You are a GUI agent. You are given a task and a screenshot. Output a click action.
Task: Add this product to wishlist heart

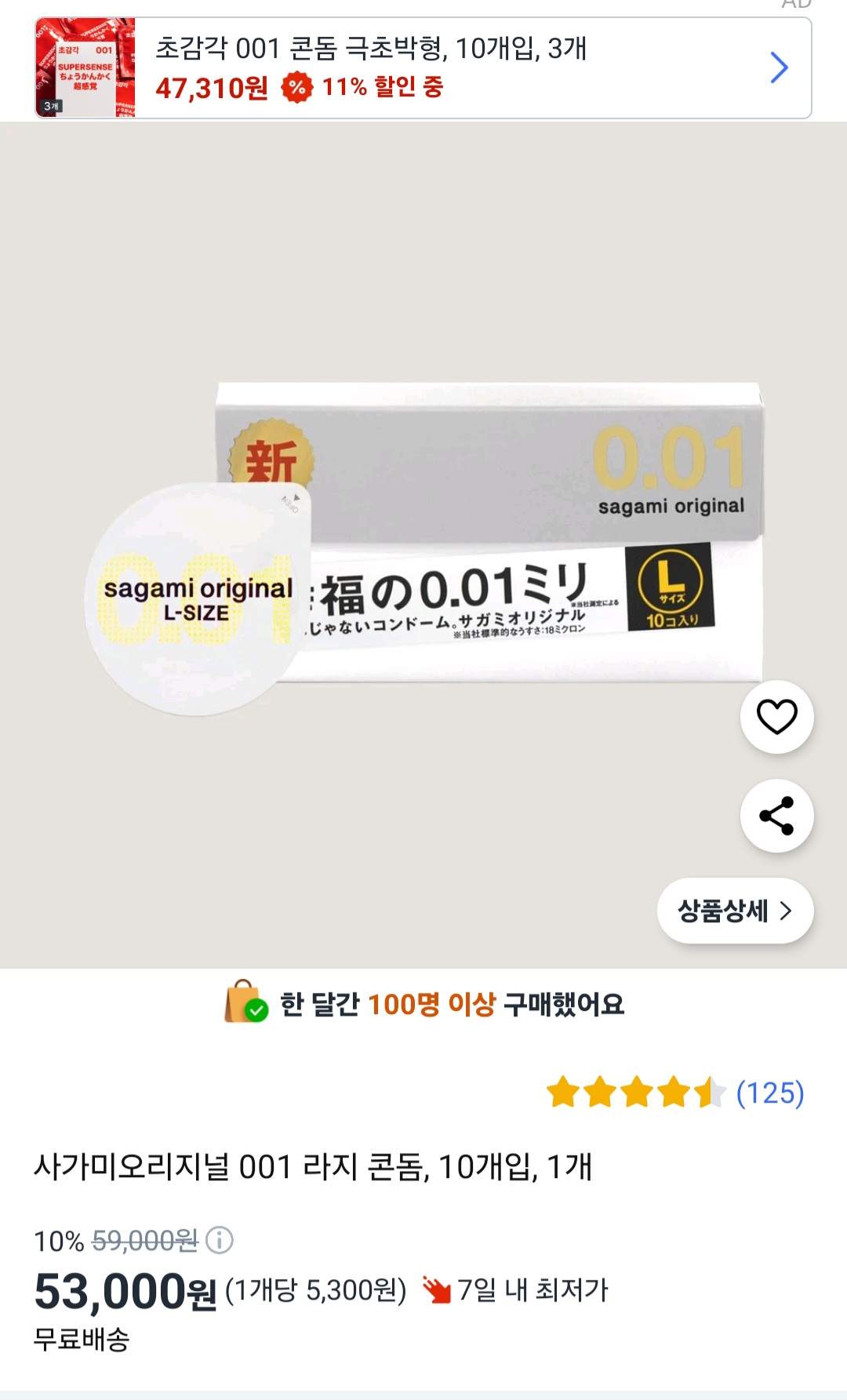(776, 717)
